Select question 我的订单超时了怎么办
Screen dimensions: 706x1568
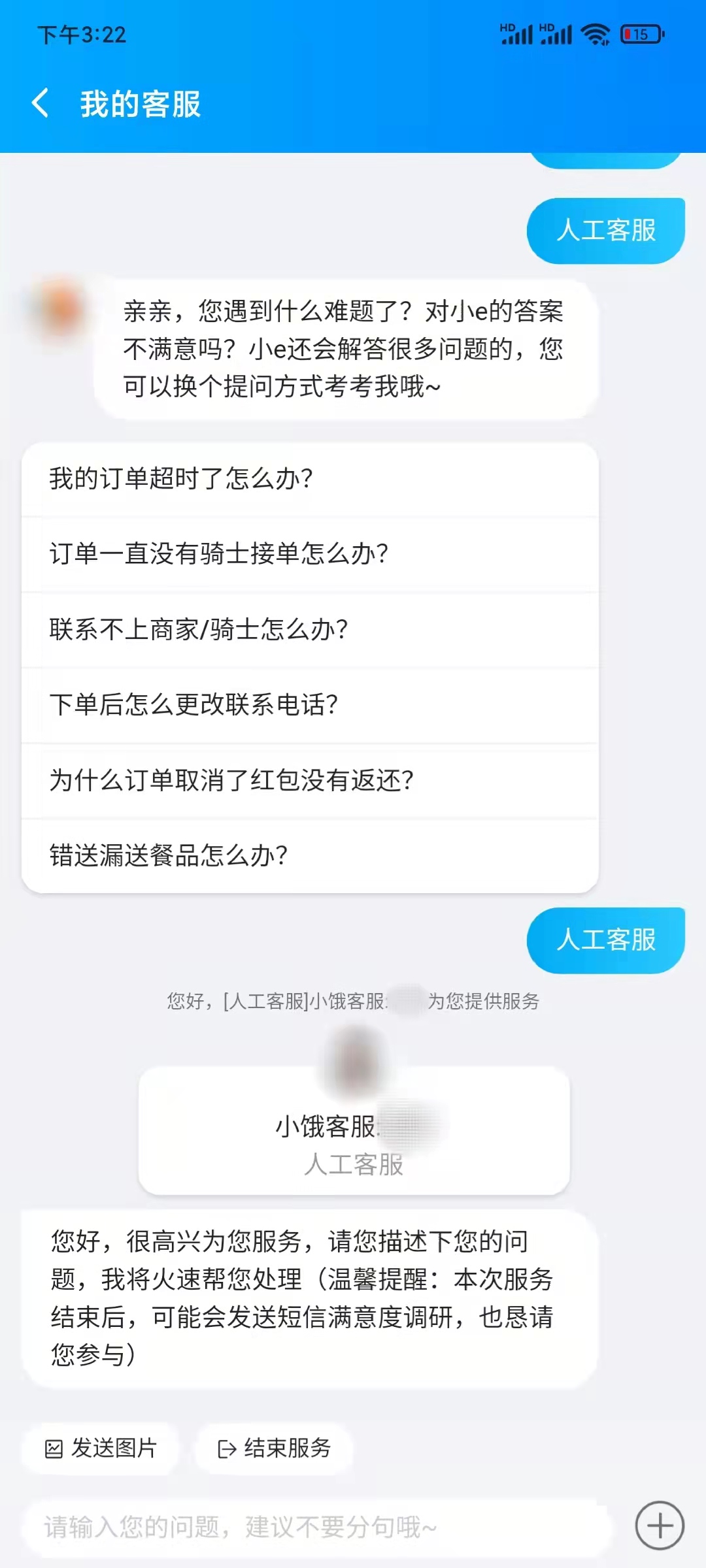[183, 479]
